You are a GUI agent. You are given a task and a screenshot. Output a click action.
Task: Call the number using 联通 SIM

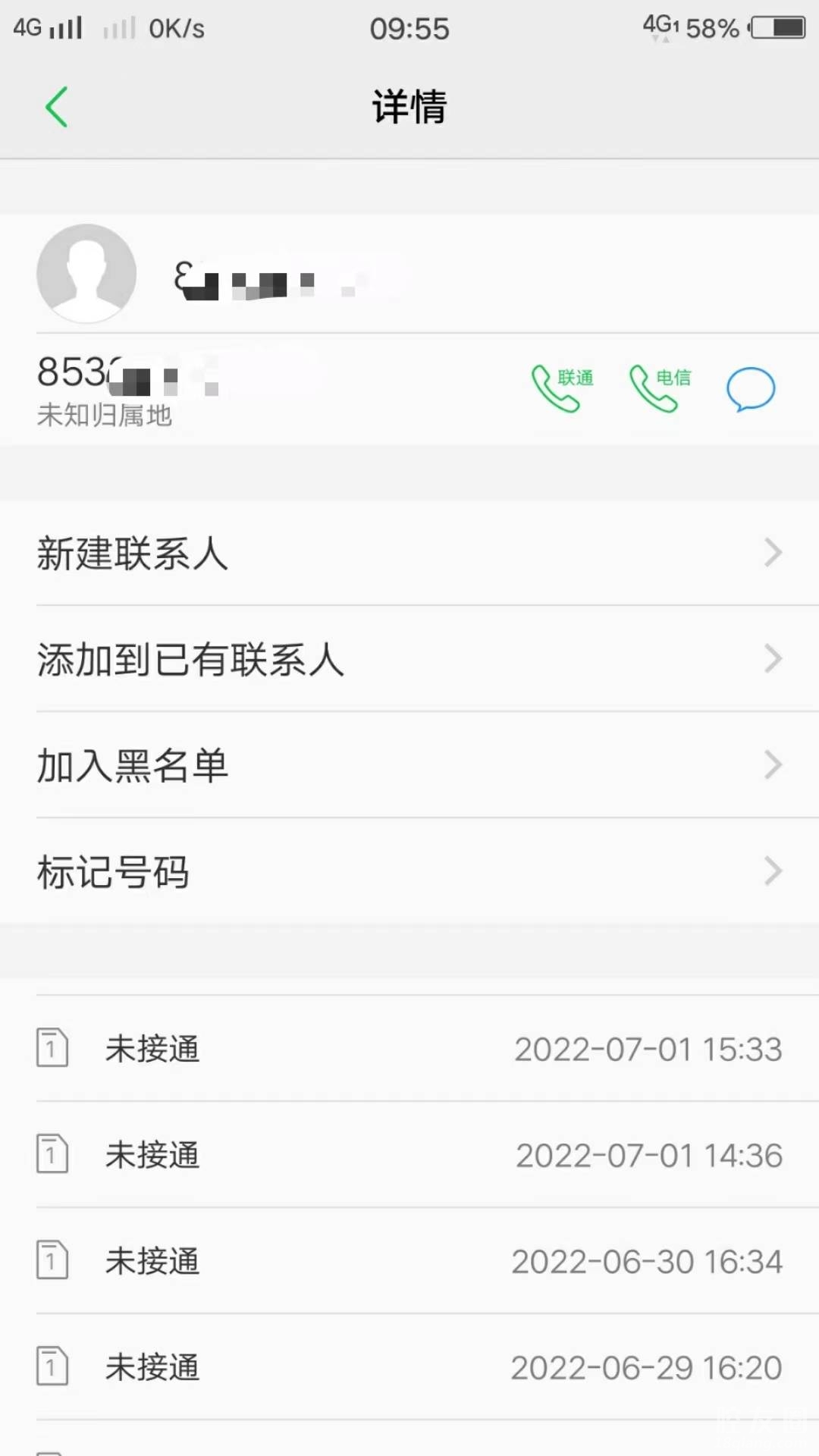pos(561,388)
